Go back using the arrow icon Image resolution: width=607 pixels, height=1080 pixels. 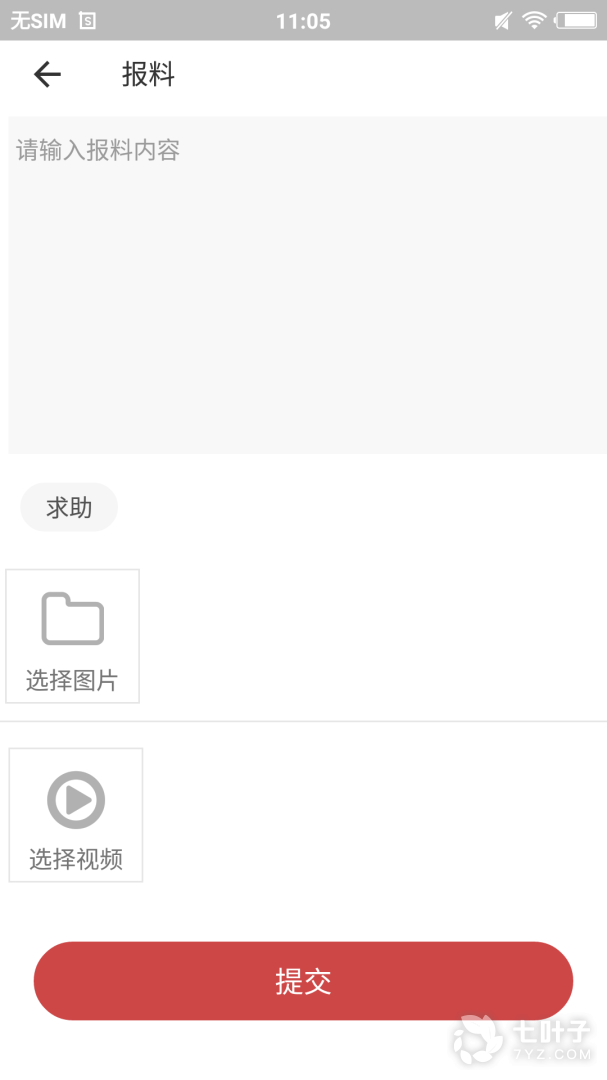click(x=47, y=75)
